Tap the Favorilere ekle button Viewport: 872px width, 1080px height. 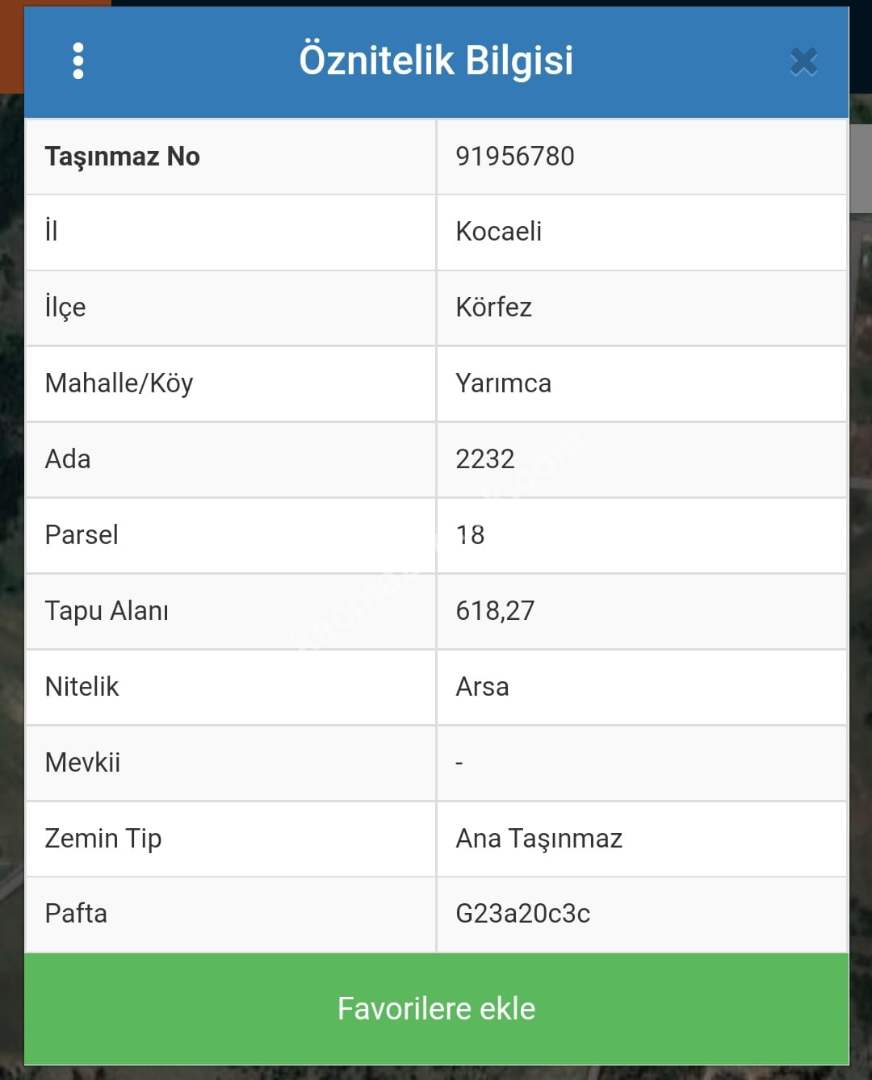click(x=436, y=1008)
